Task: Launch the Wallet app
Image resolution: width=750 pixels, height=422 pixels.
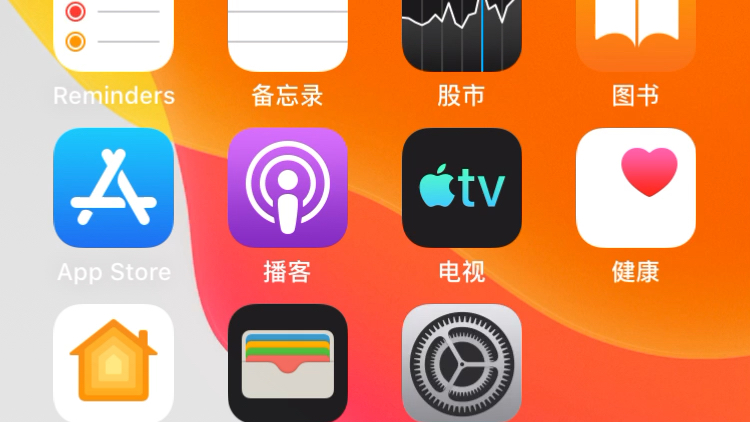Action: pyautogui.click(x=288, y=364)
